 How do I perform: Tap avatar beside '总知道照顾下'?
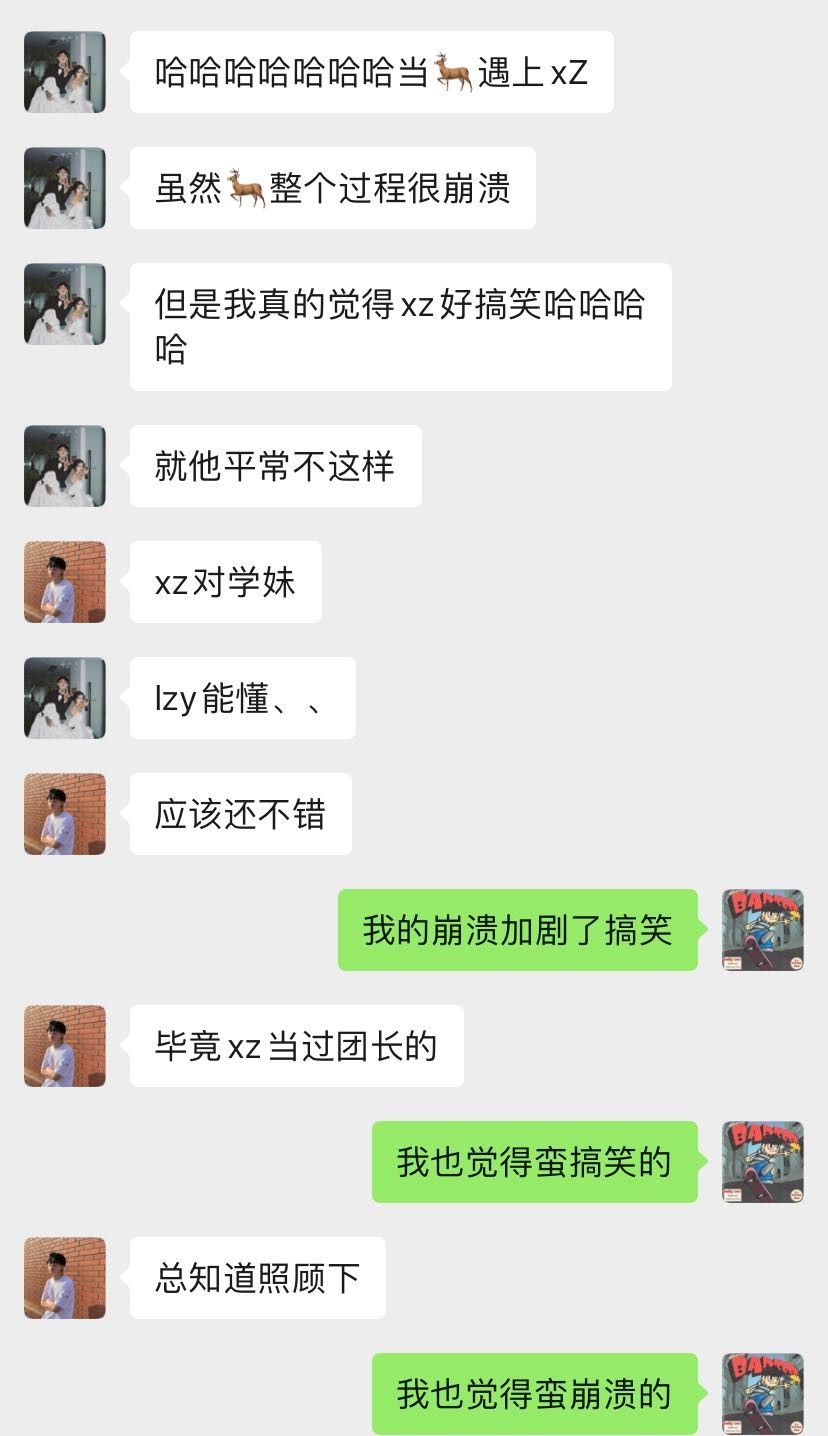[x=65, y=1278]
